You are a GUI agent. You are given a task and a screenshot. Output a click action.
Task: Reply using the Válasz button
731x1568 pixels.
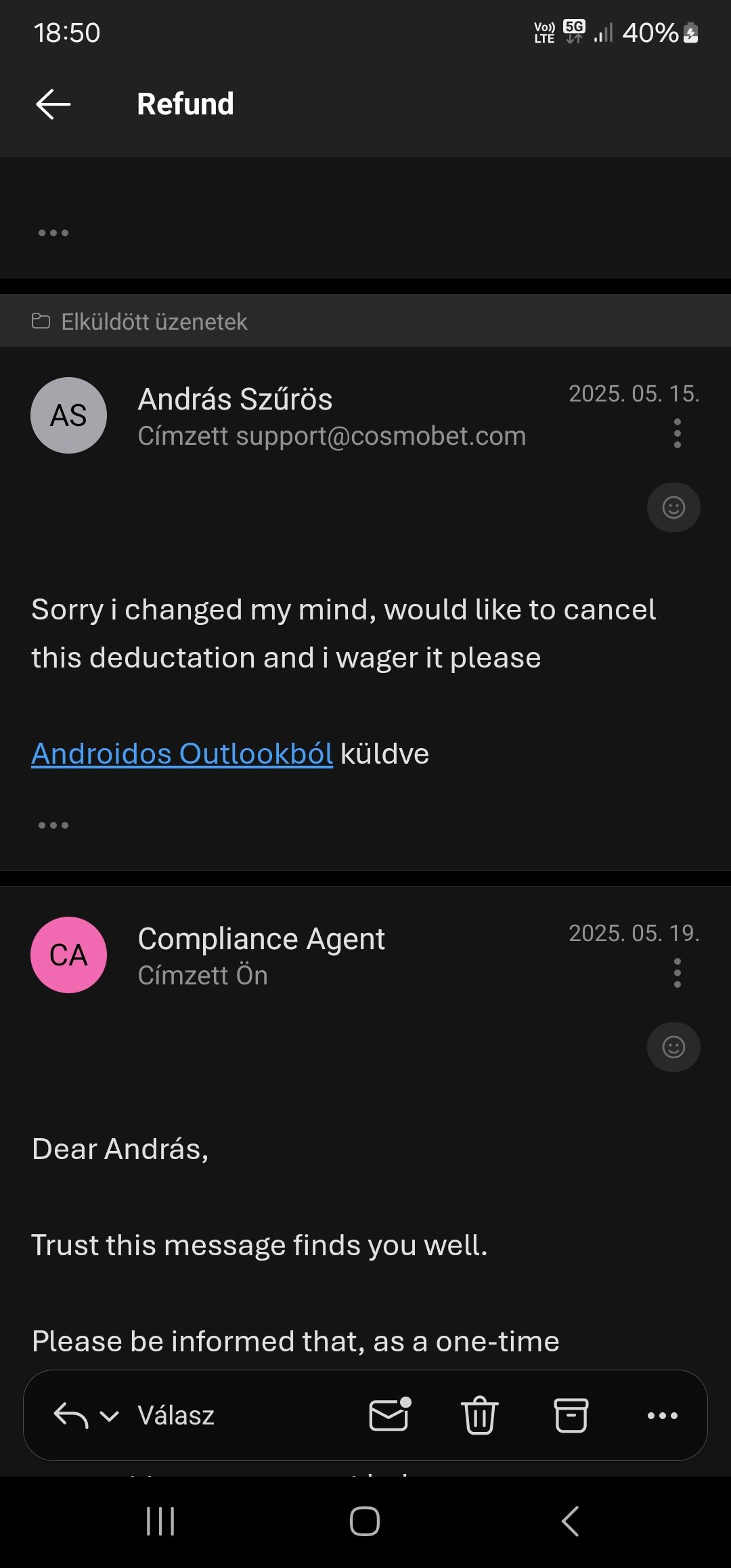(x=175, y=1416)
